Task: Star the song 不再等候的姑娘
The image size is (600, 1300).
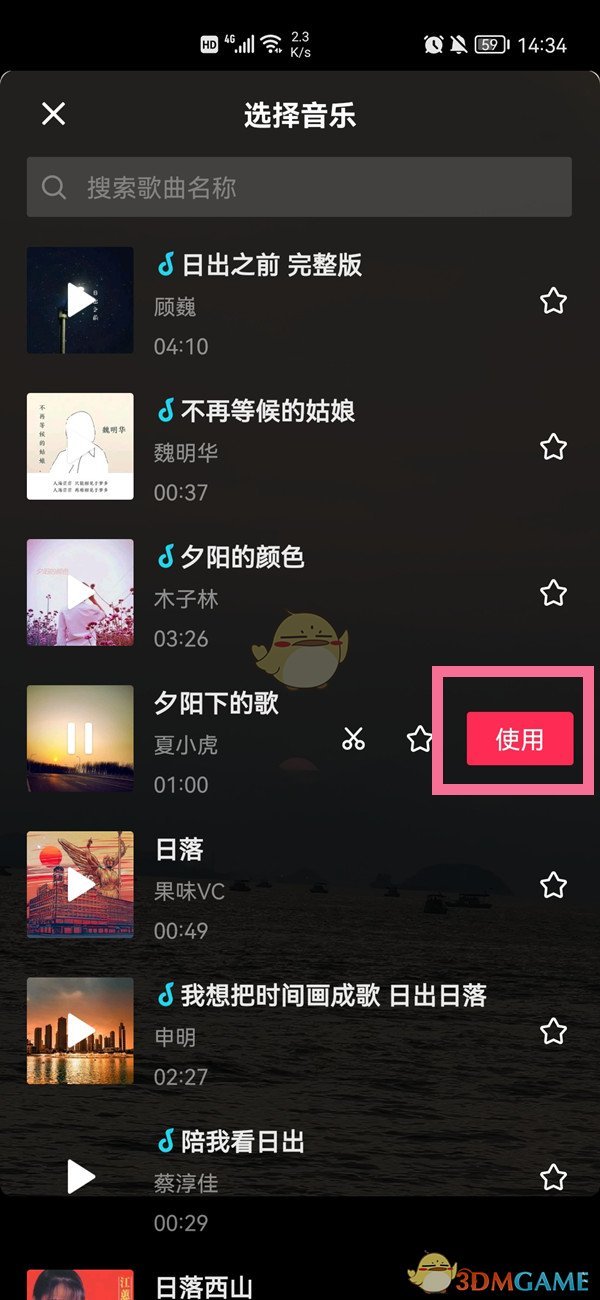Action: point(553,447)
